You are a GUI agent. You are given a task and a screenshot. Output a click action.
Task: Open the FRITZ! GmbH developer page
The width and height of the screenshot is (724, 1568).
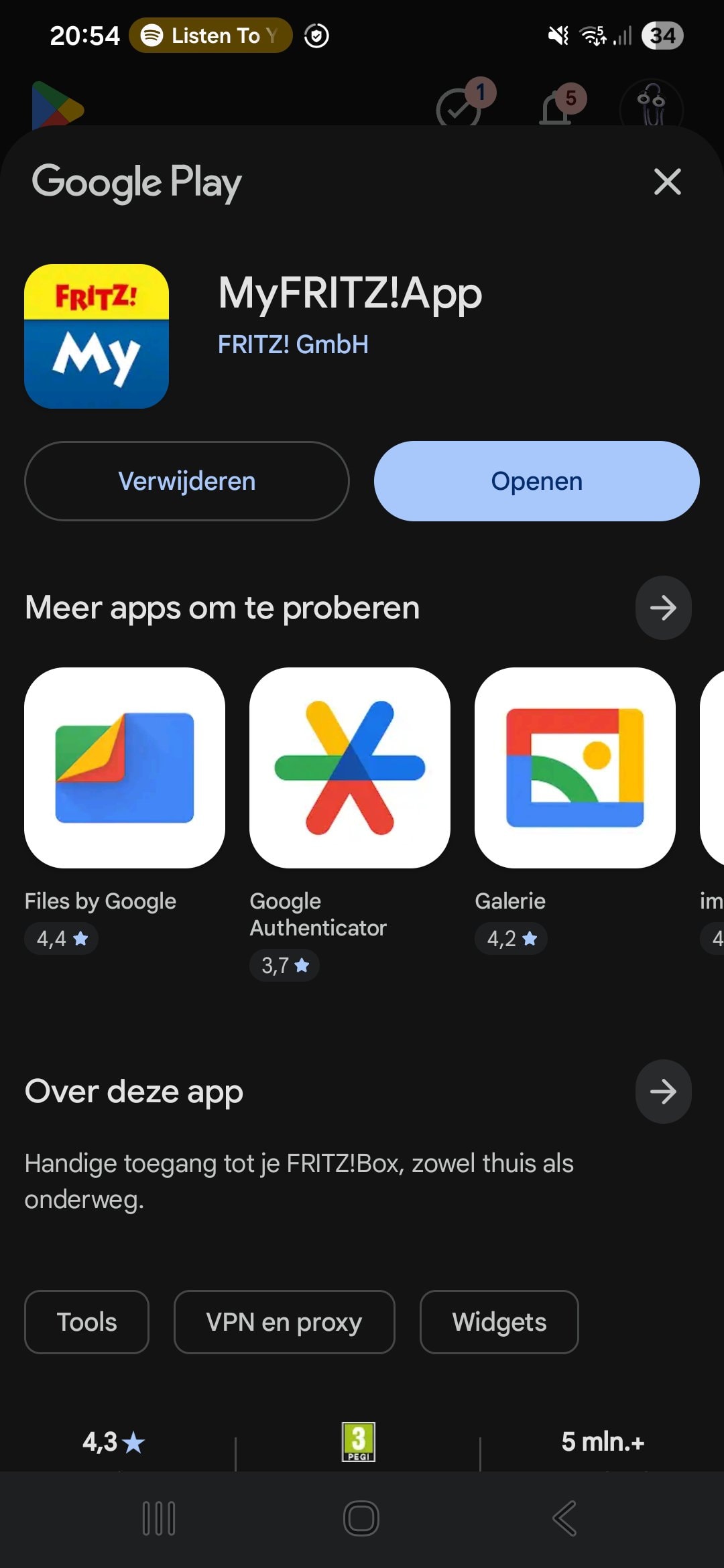pyautogui.click(x=293, y=344)
